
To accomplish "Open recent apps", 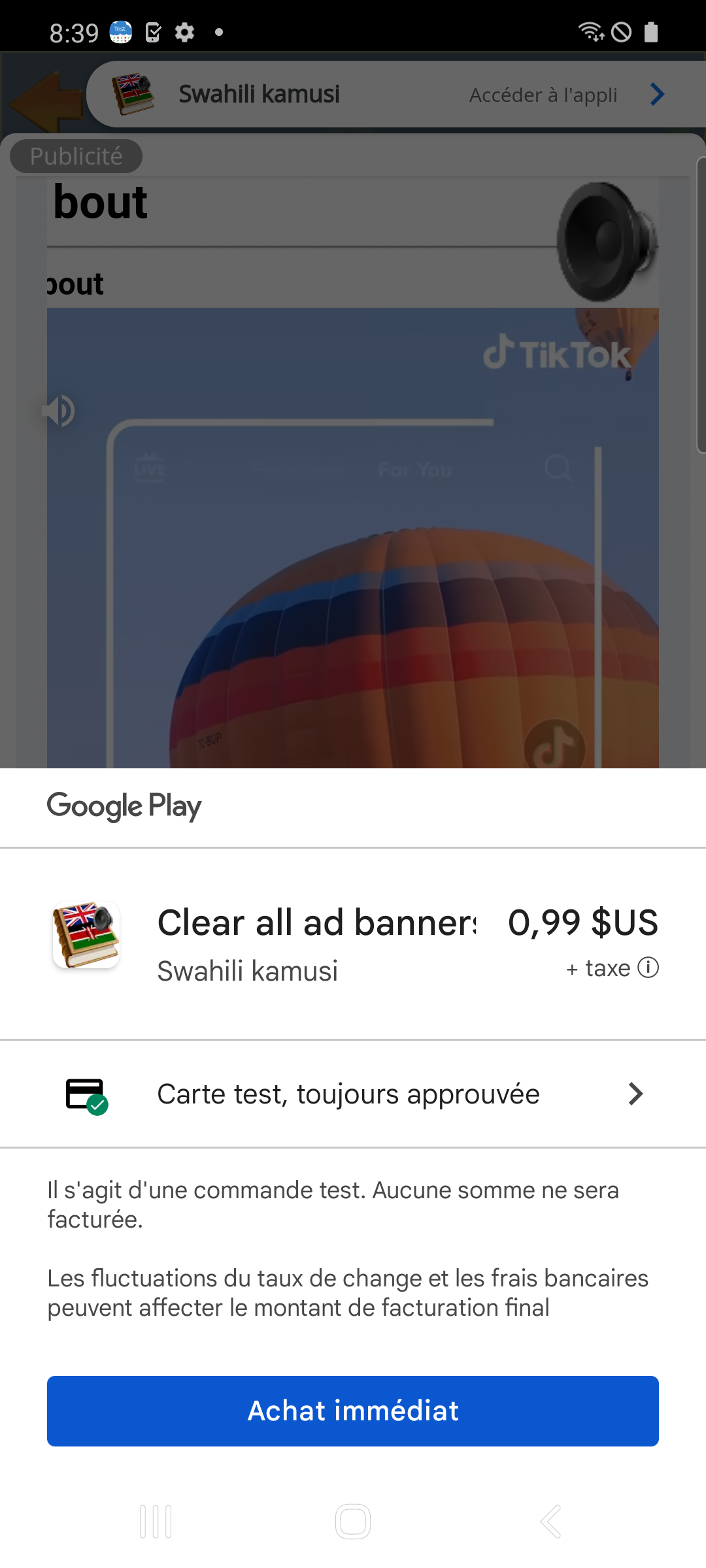I will (x=156, y=1522).
